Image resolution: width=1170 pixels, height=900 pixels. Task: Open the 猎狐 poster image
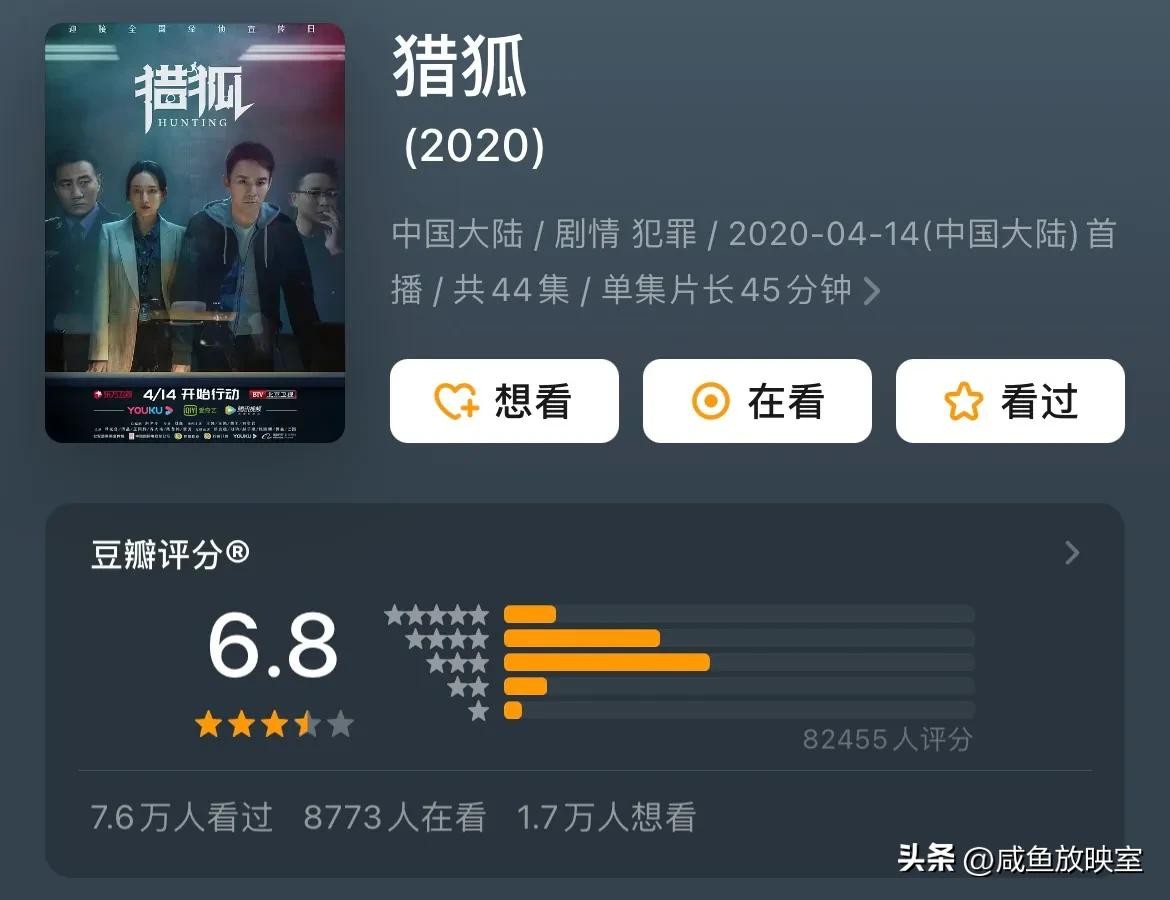[195, 232]
